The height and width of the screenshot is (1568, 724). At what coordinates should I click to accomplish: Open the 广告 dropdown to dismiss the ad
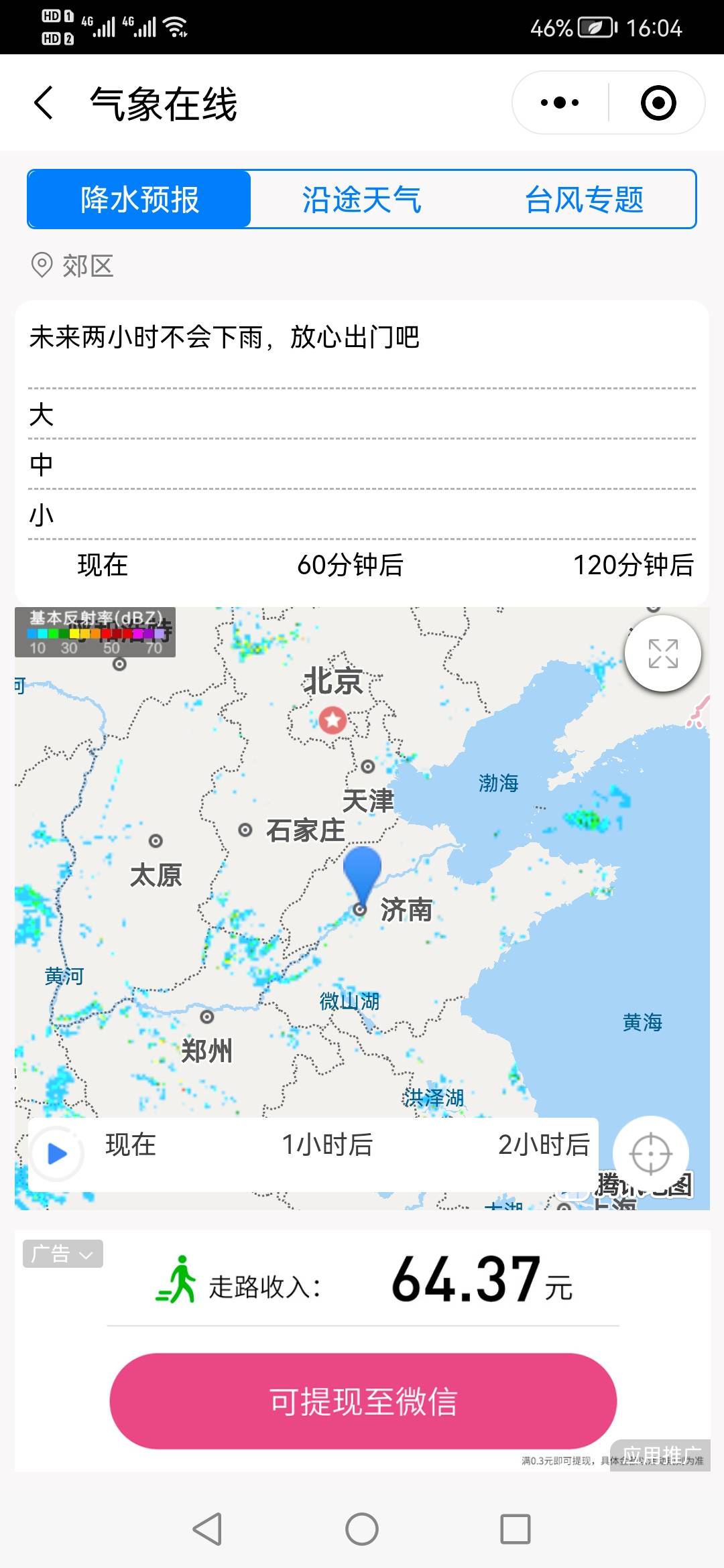(63, 1254)
